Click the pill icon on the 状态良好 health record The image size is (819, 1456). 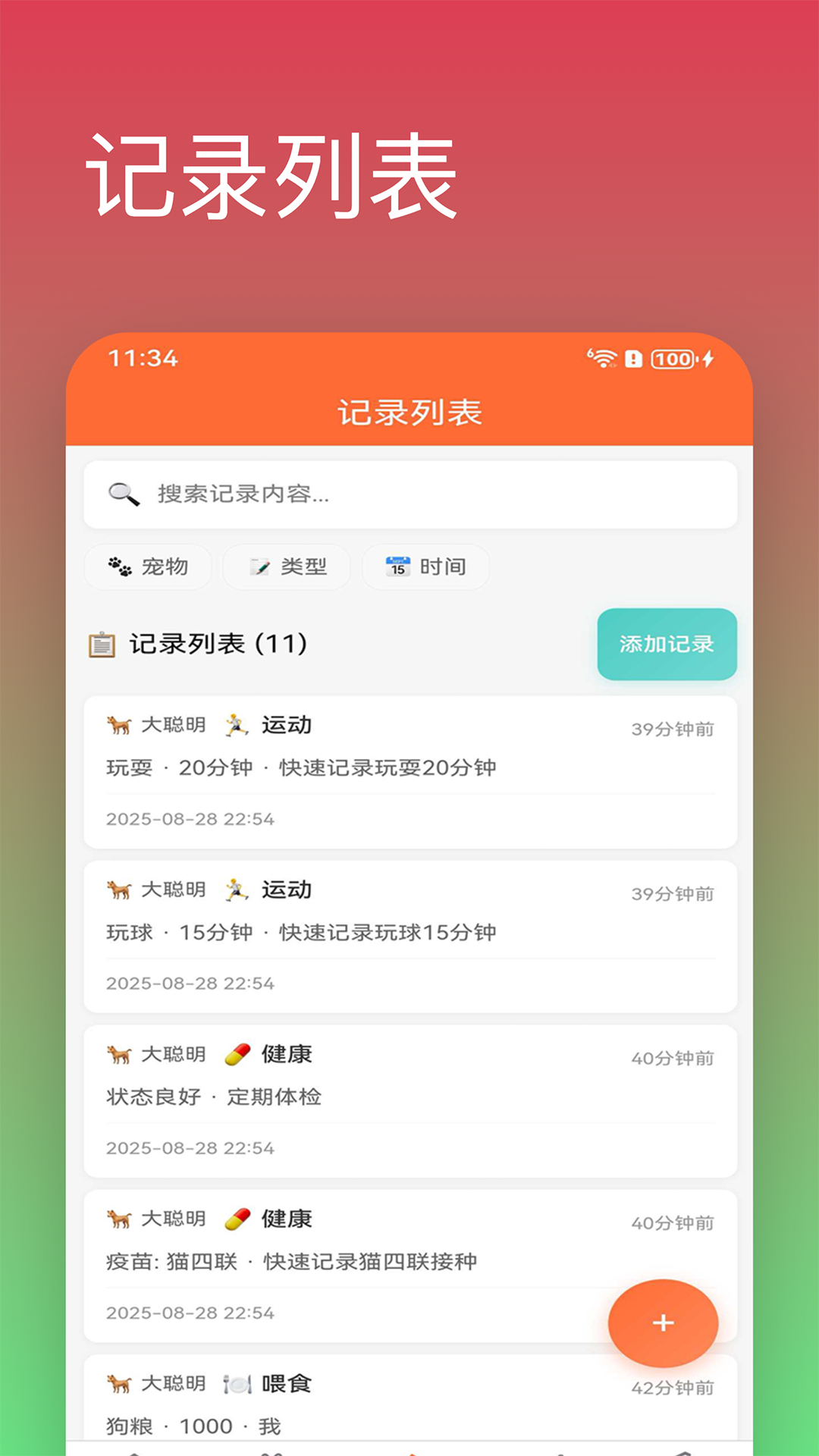click(237, 1053)
